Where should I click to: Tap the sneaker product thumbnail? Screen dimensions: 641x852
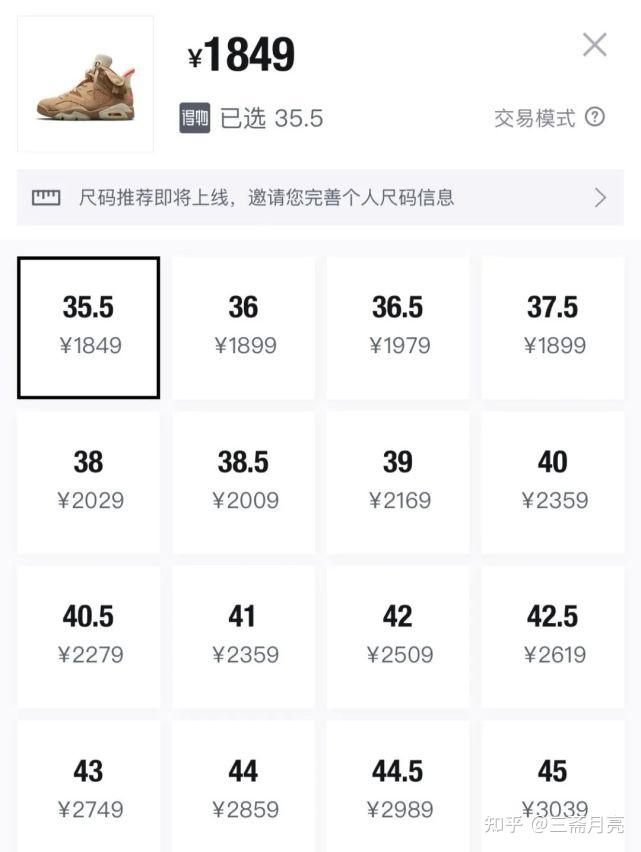pos(85,84)
